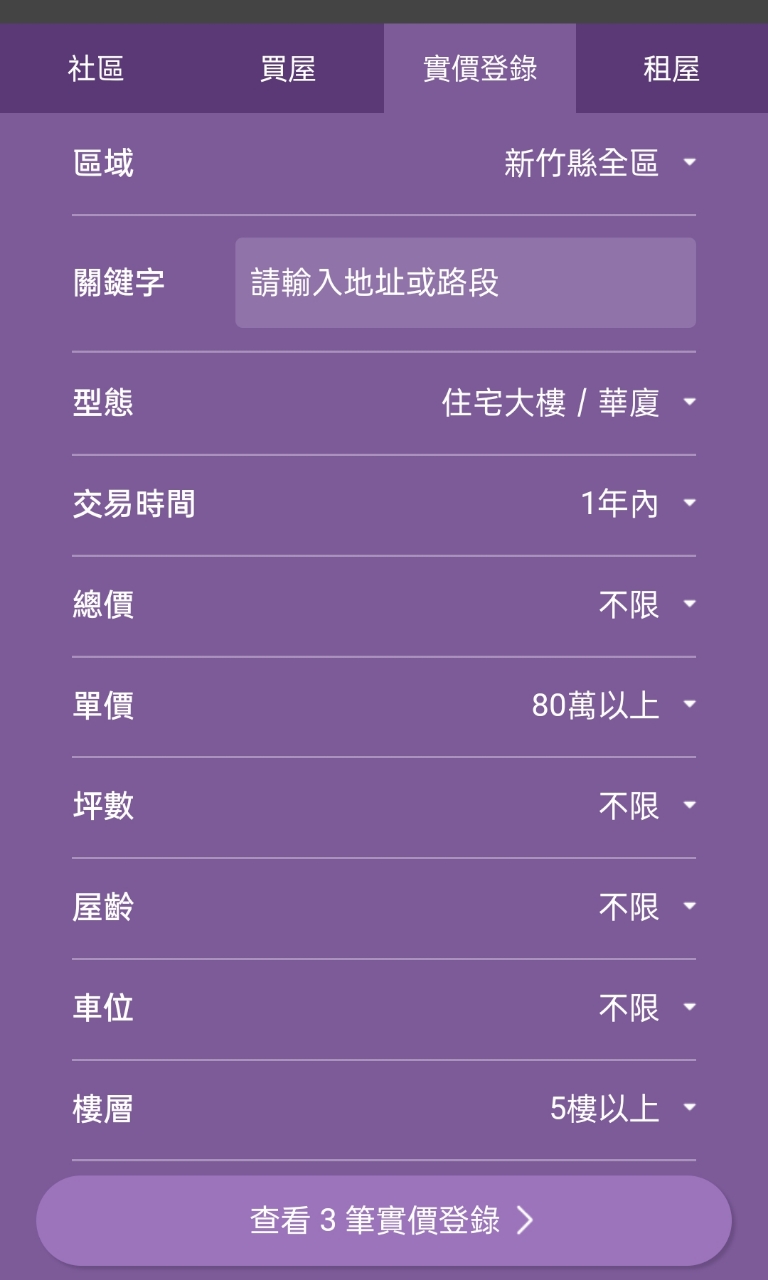Open the 區域 dropdown showing 新竹縣全區
The width and height of the screenshot is (768, 1280).
click(598, 163)
